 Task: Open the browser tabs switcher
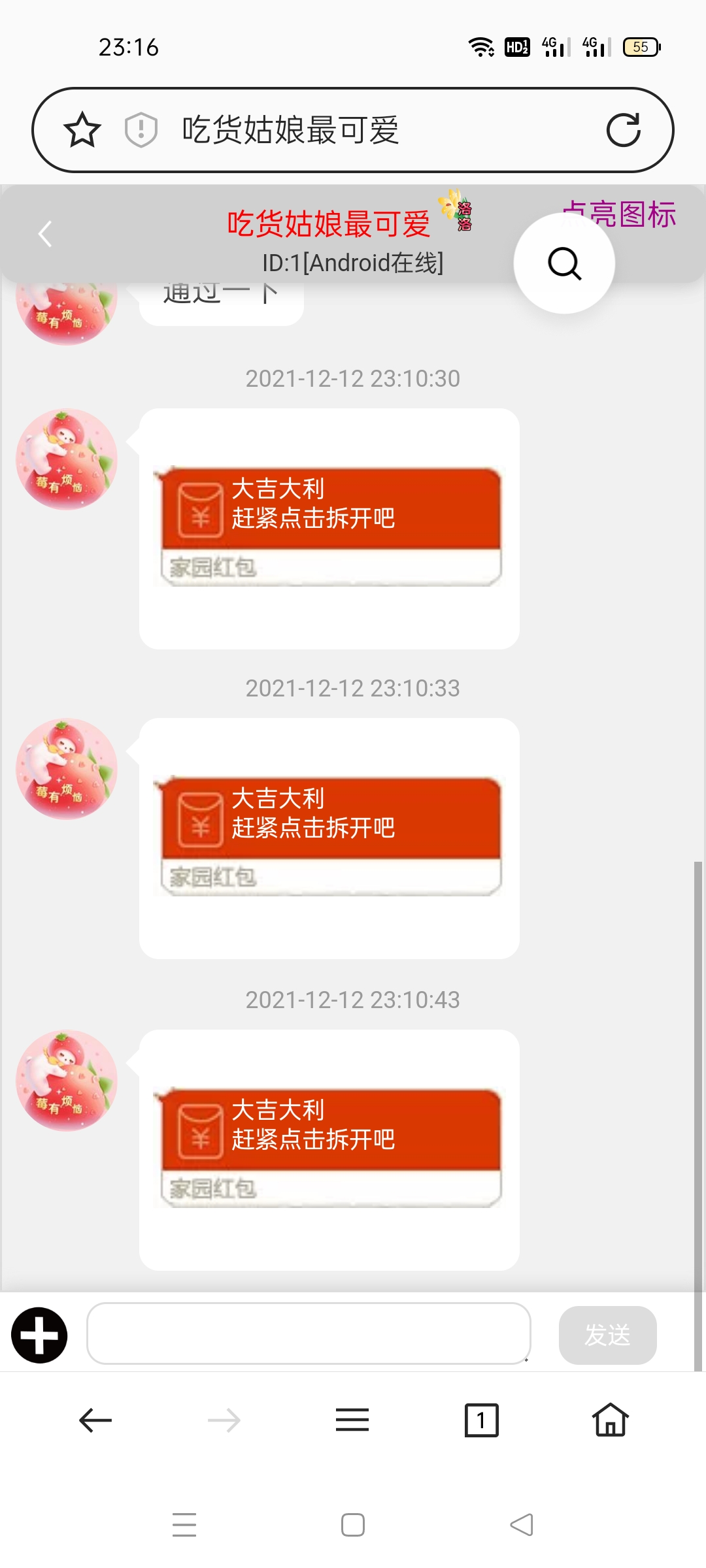481,1420
